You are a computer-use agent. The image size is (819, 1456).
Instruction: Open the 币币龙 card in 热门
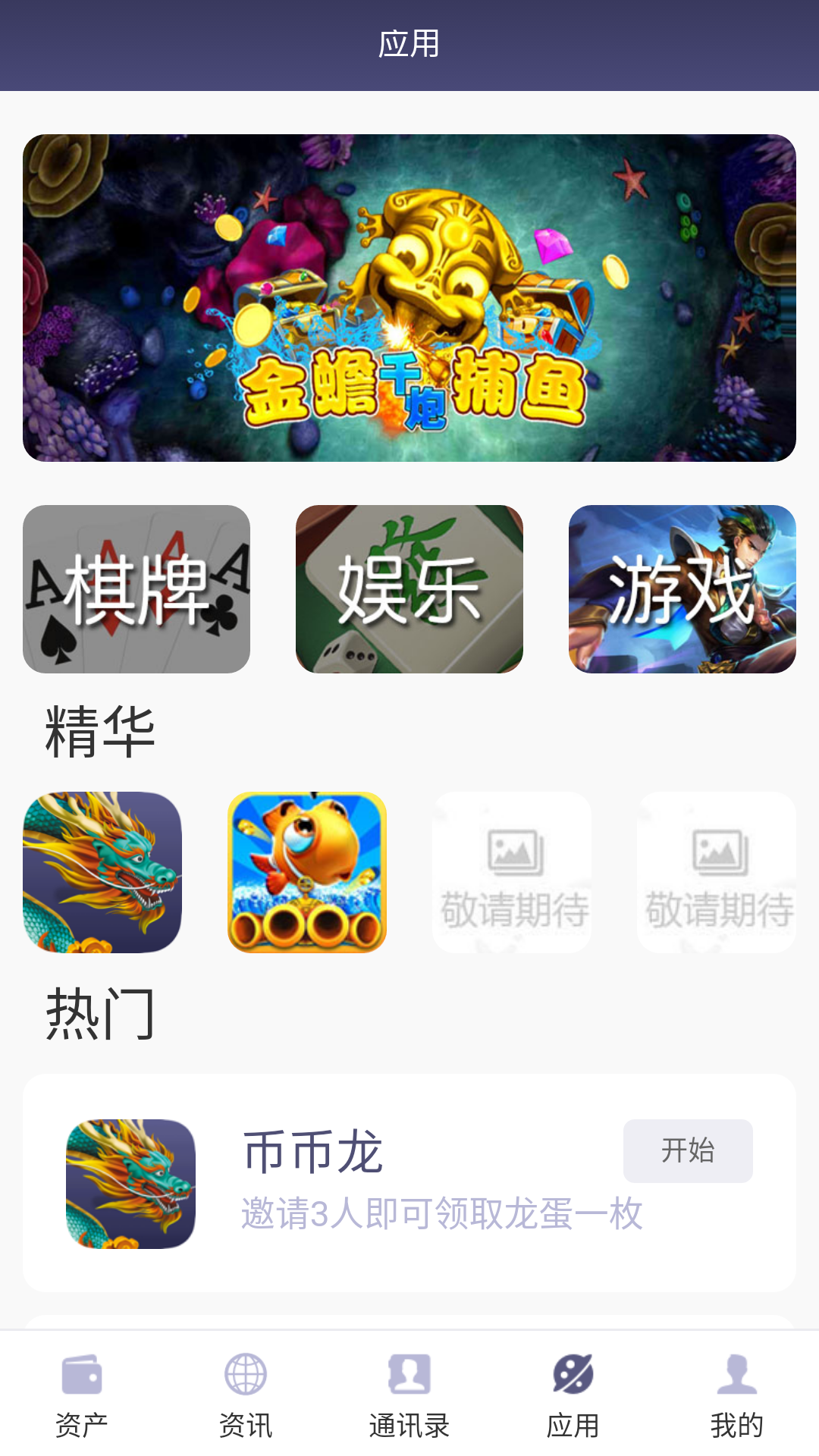[x=409, y=1183]
